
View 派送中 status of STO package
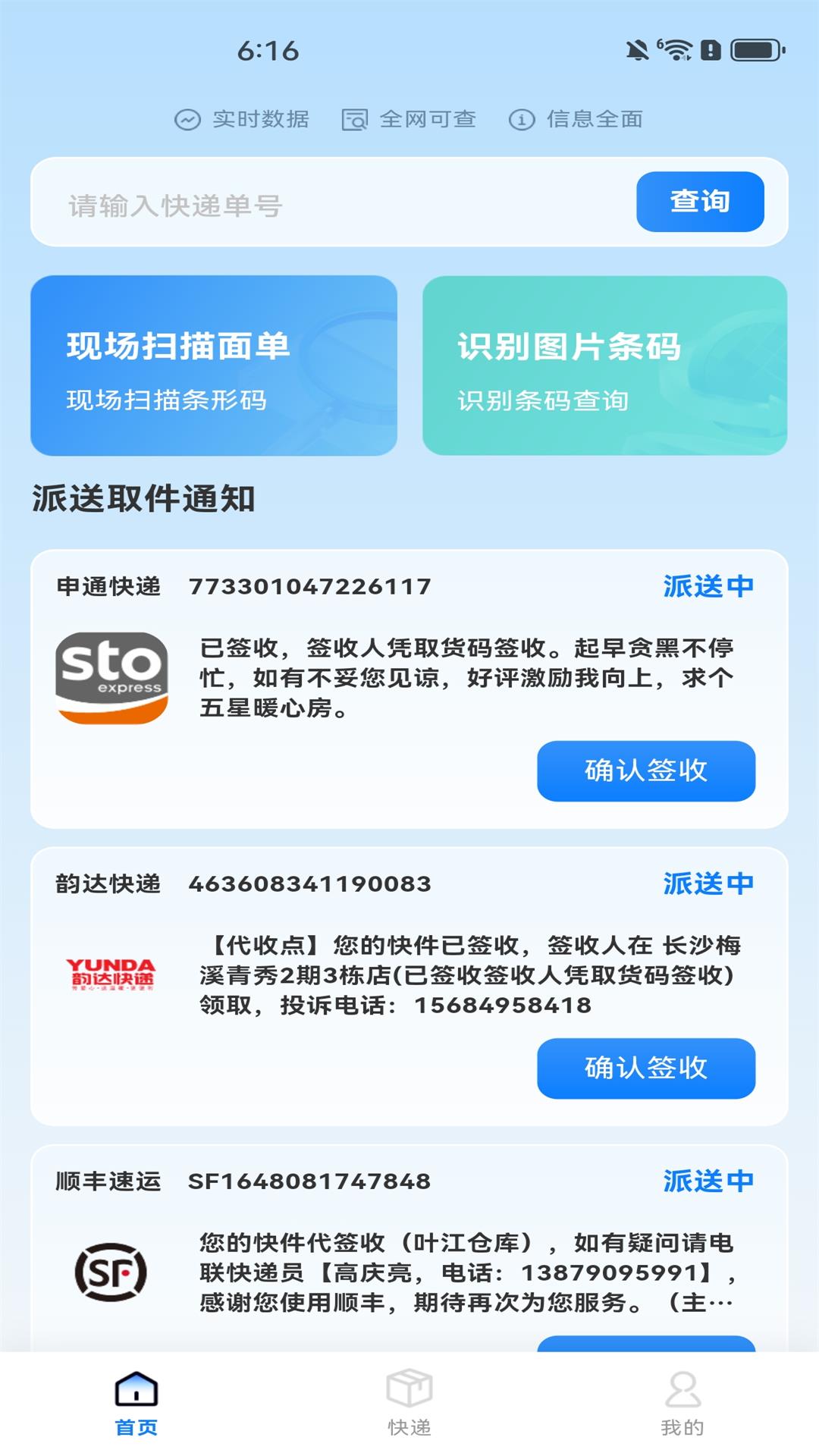[707, 586]
